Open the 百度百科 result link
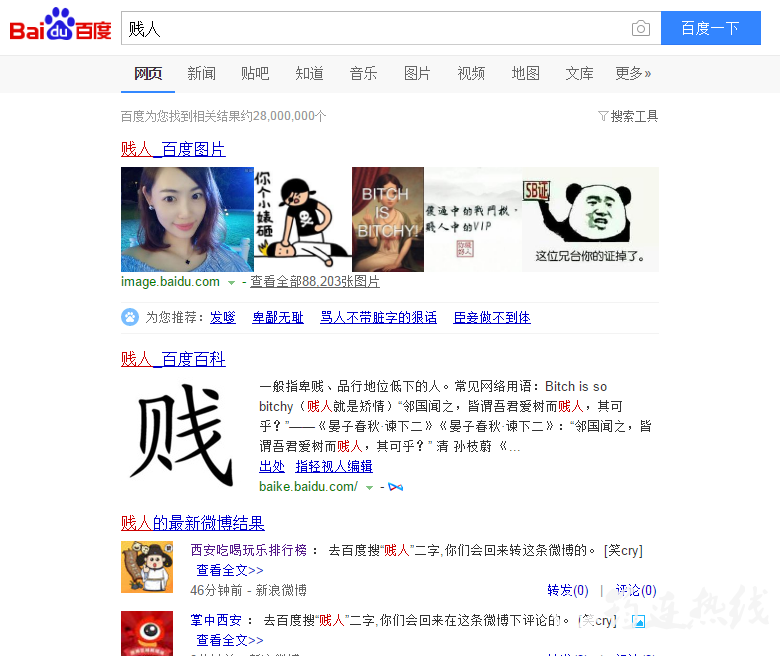780x656 pixels. point(173,359)
